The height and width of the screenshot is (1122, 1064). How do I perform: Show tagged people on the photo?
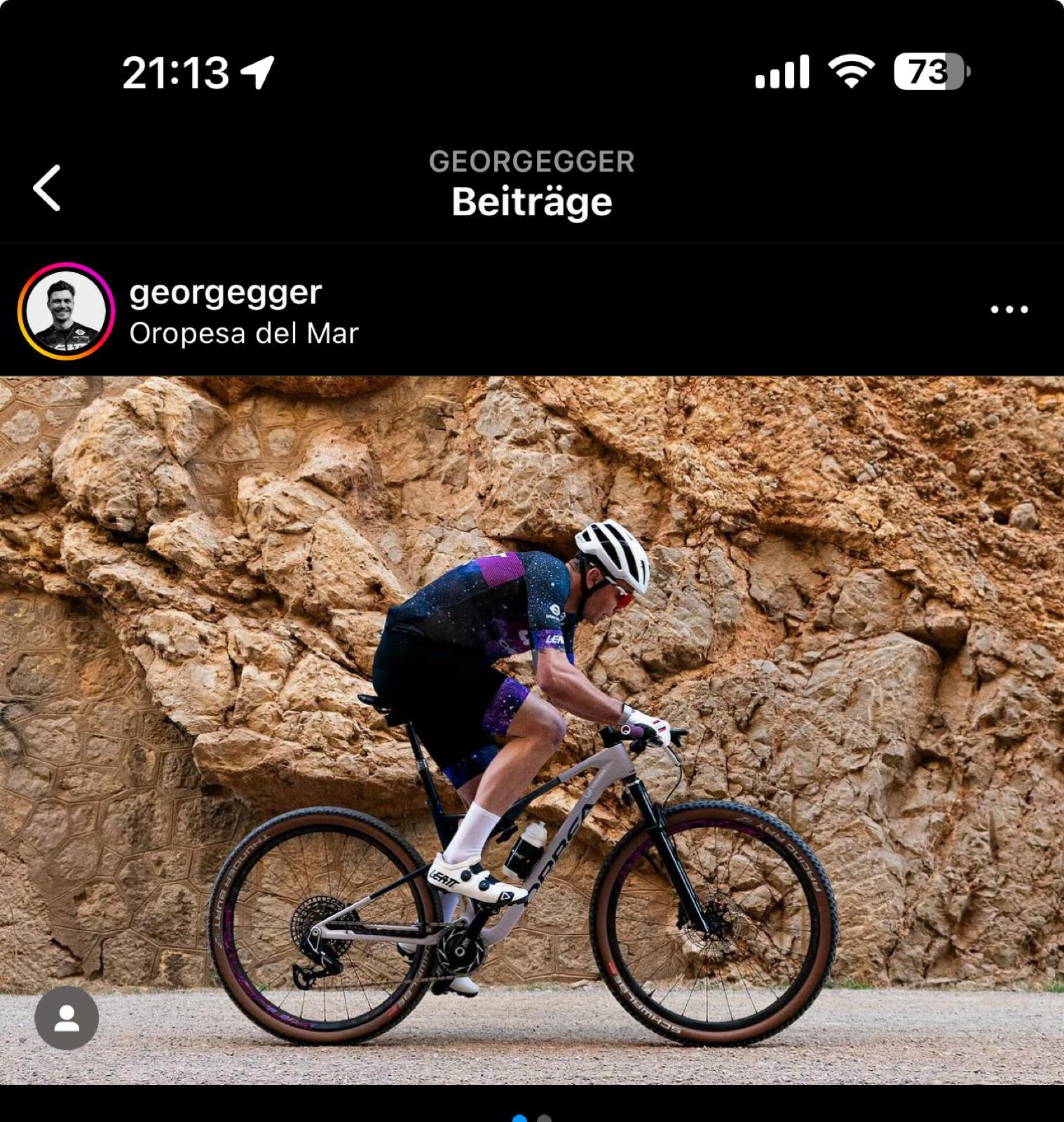point(67,1018)
